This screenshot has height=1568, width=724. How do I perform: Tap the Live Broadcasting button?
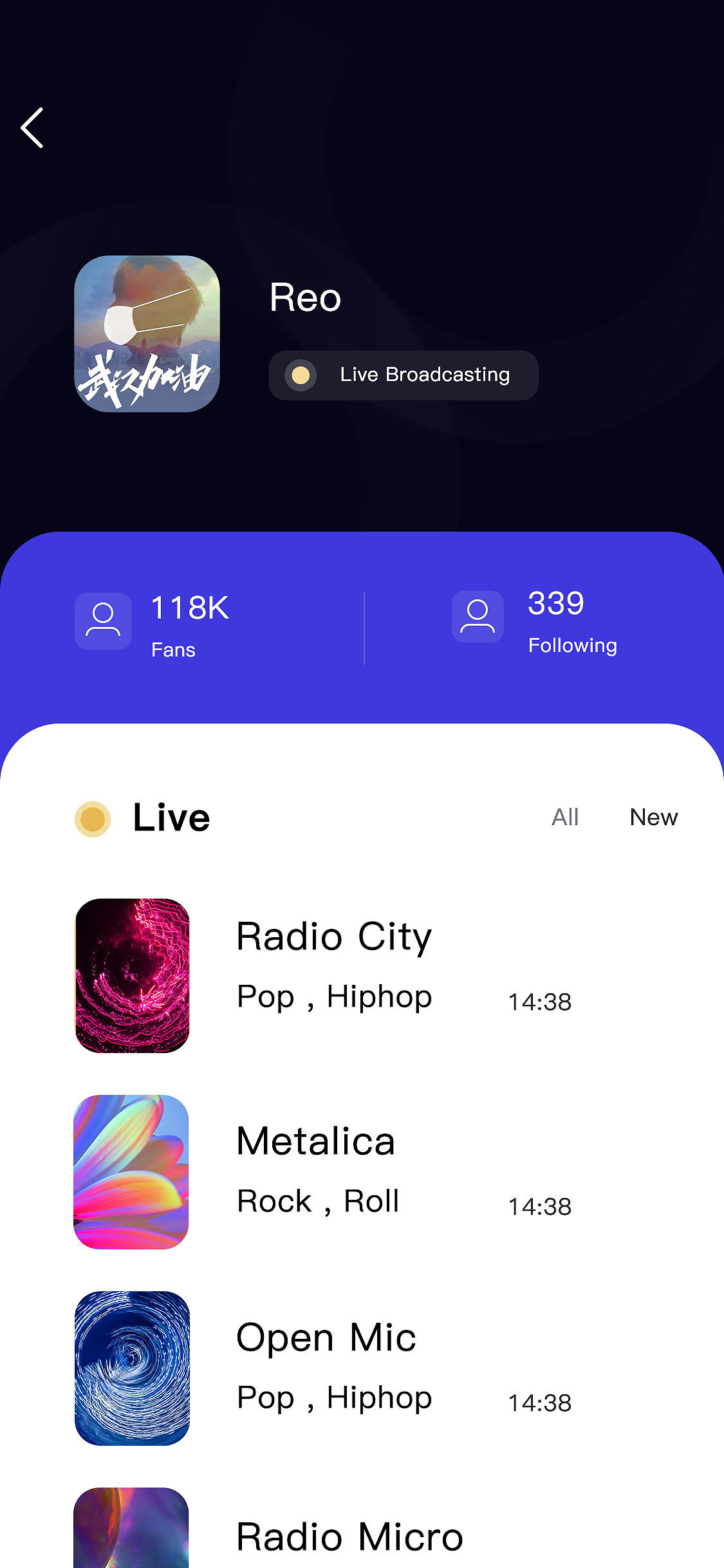click(404, 375)
